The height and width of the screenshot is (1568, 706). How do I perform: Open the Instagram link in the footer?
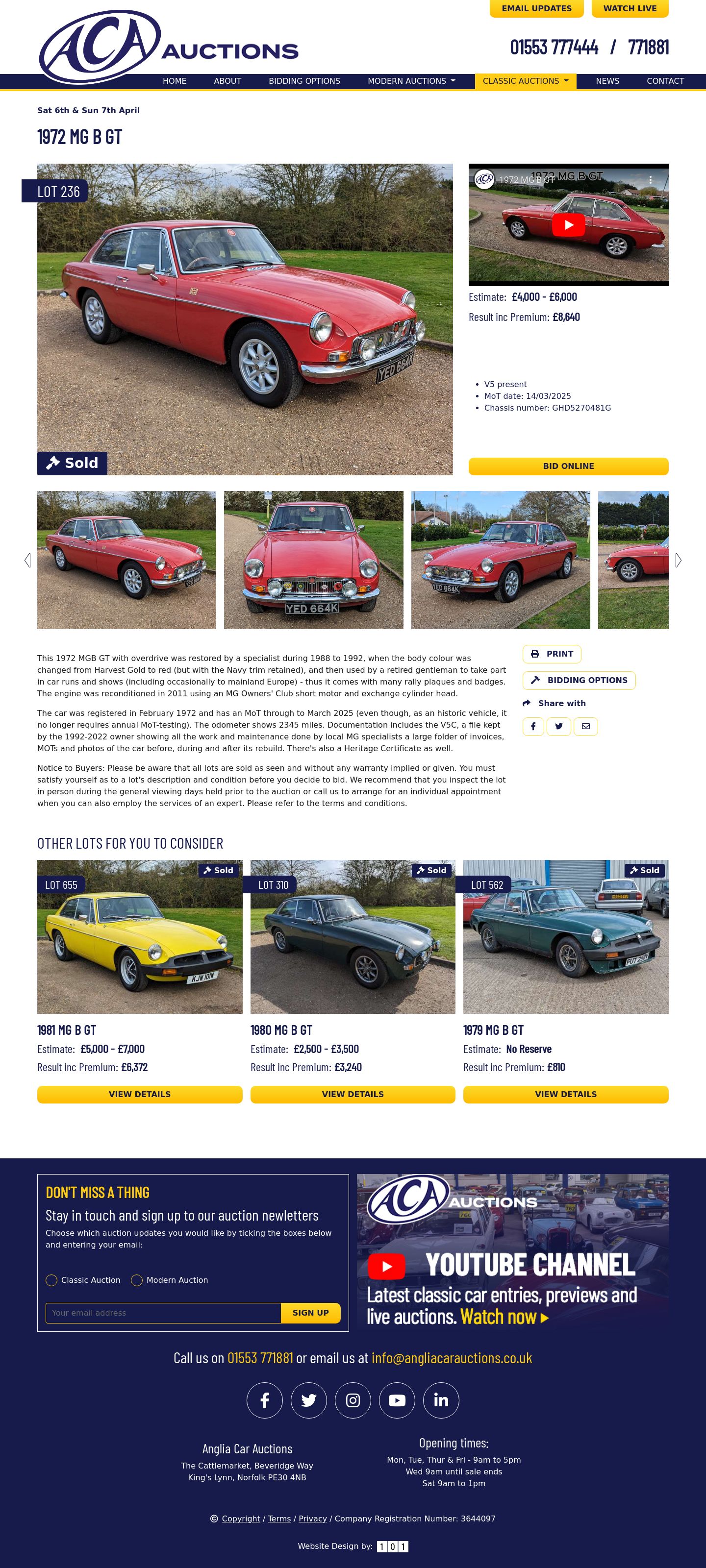[353, 1400]
